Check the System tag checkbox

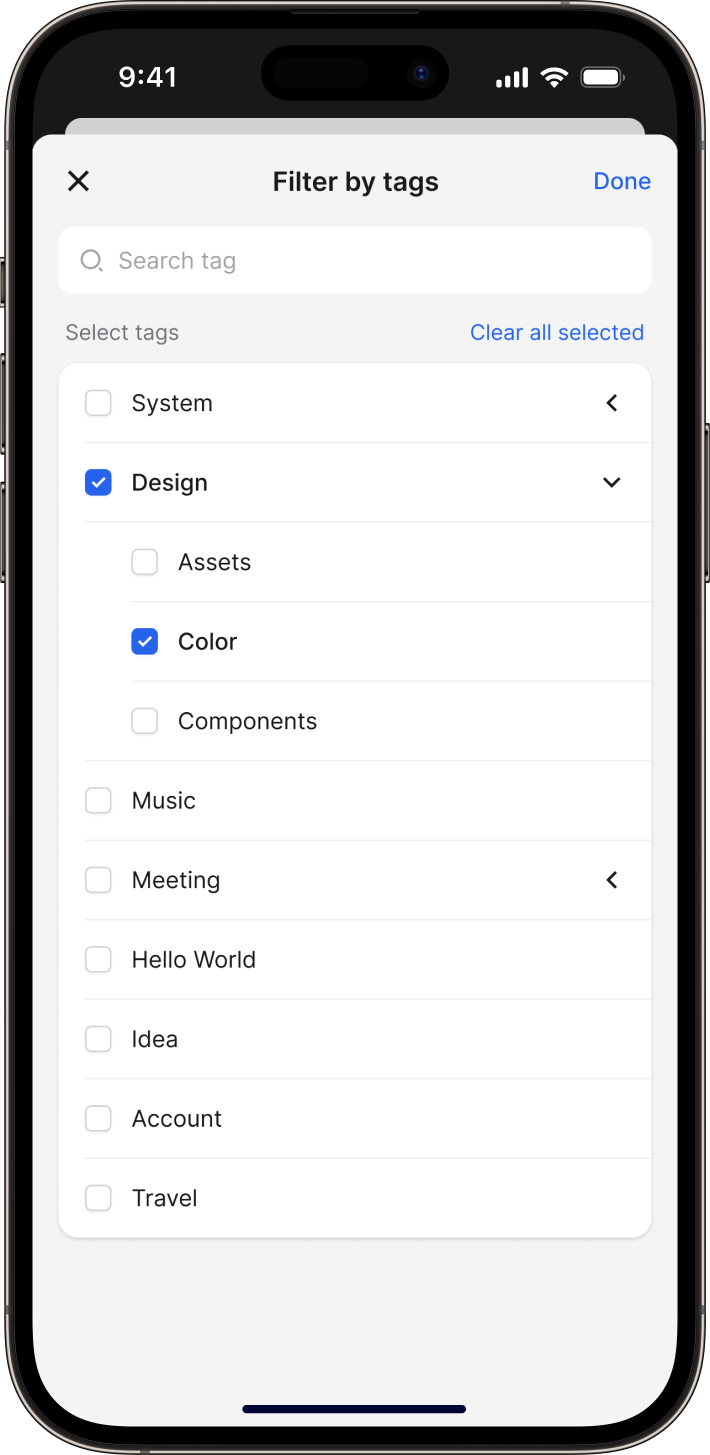tap(98, 403)
